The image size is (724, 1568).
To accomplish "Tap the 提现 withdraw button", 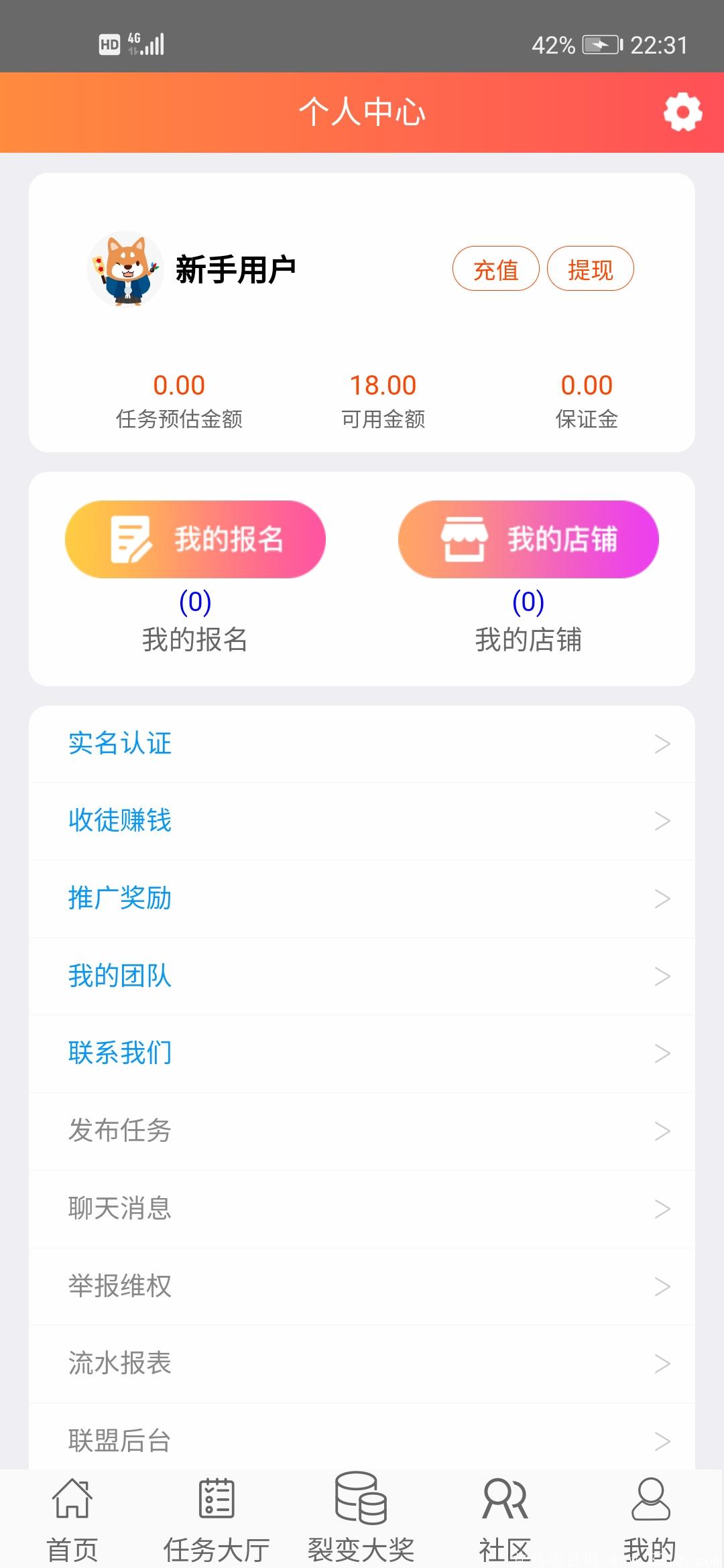I will pos(589,269).
